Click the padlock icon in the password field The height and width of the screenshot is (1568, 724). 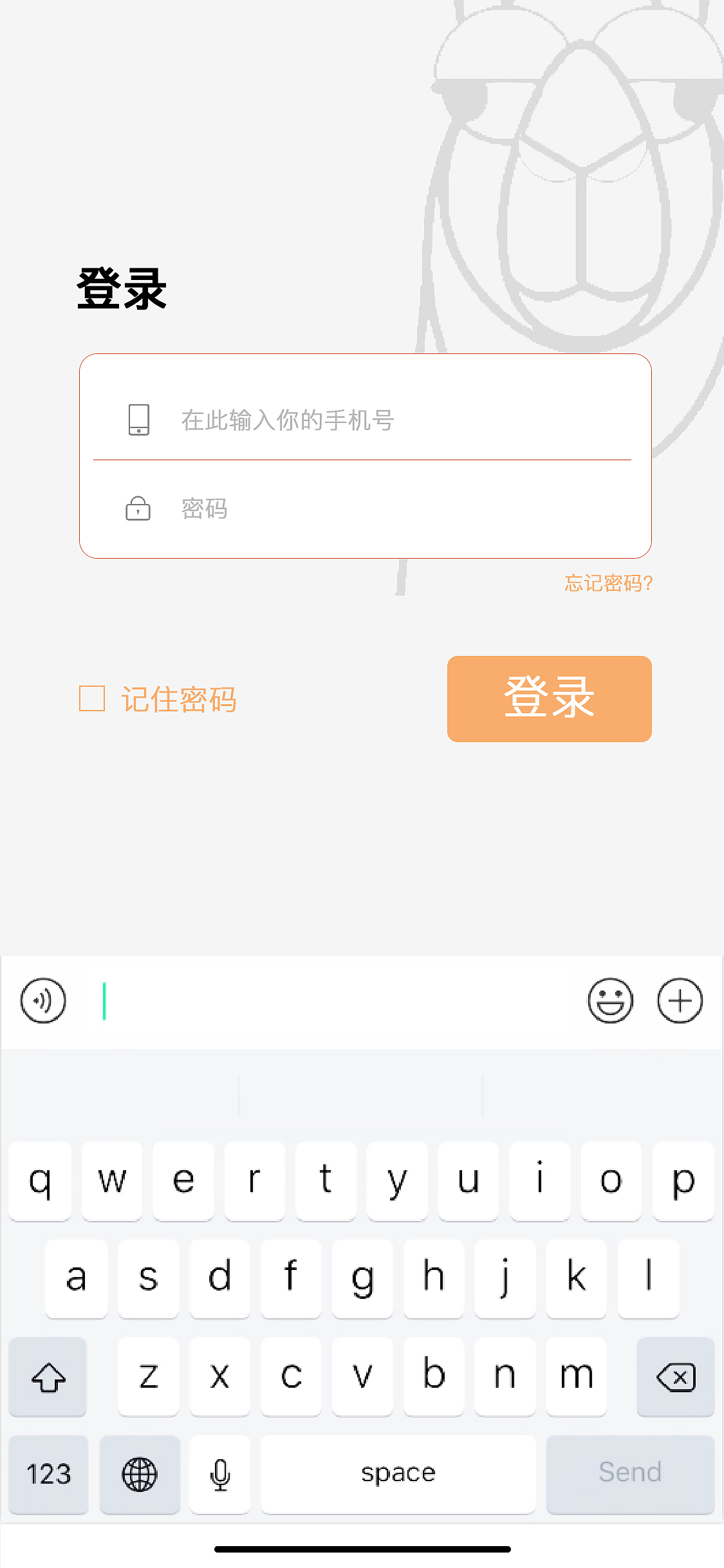click(138, 509)
